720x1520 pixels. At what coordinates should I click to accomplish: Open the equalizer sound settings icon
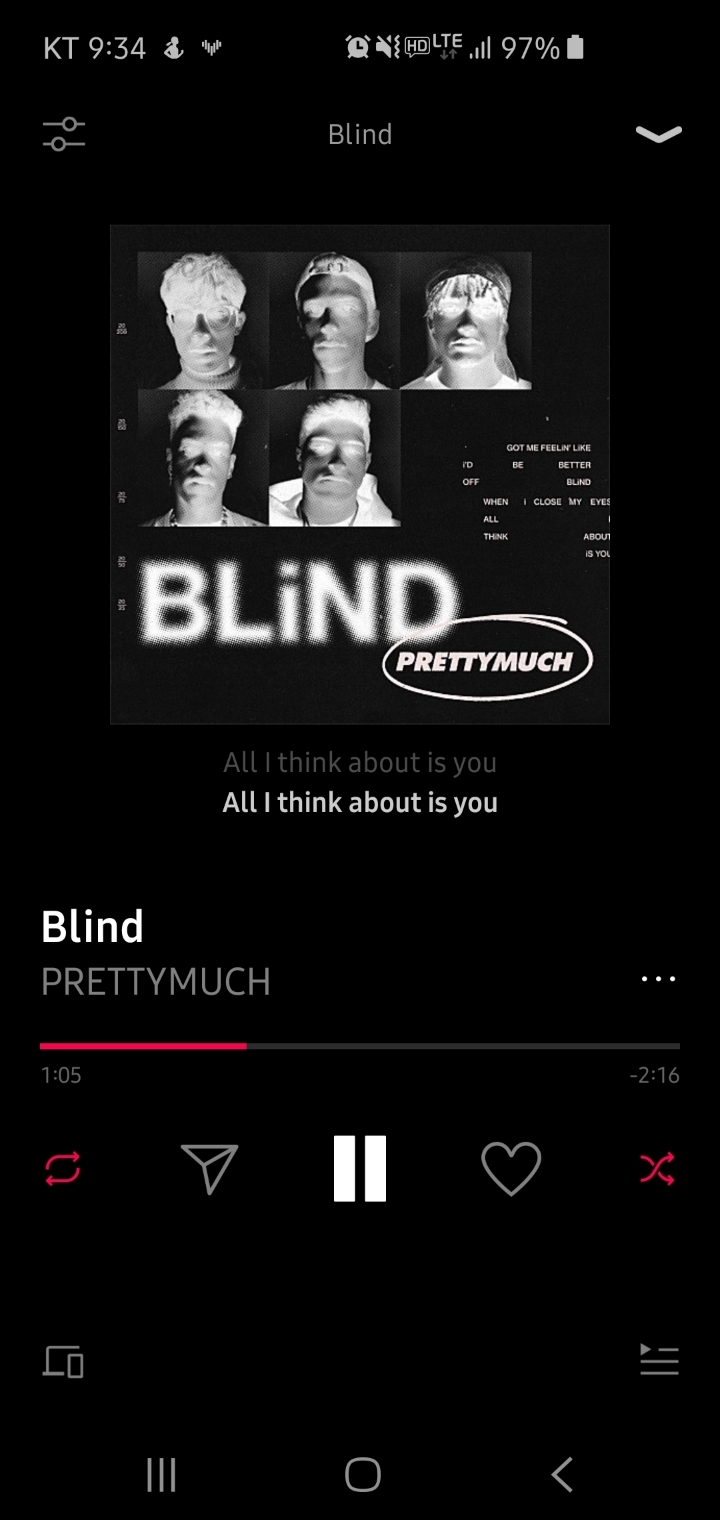click(64, 134)
